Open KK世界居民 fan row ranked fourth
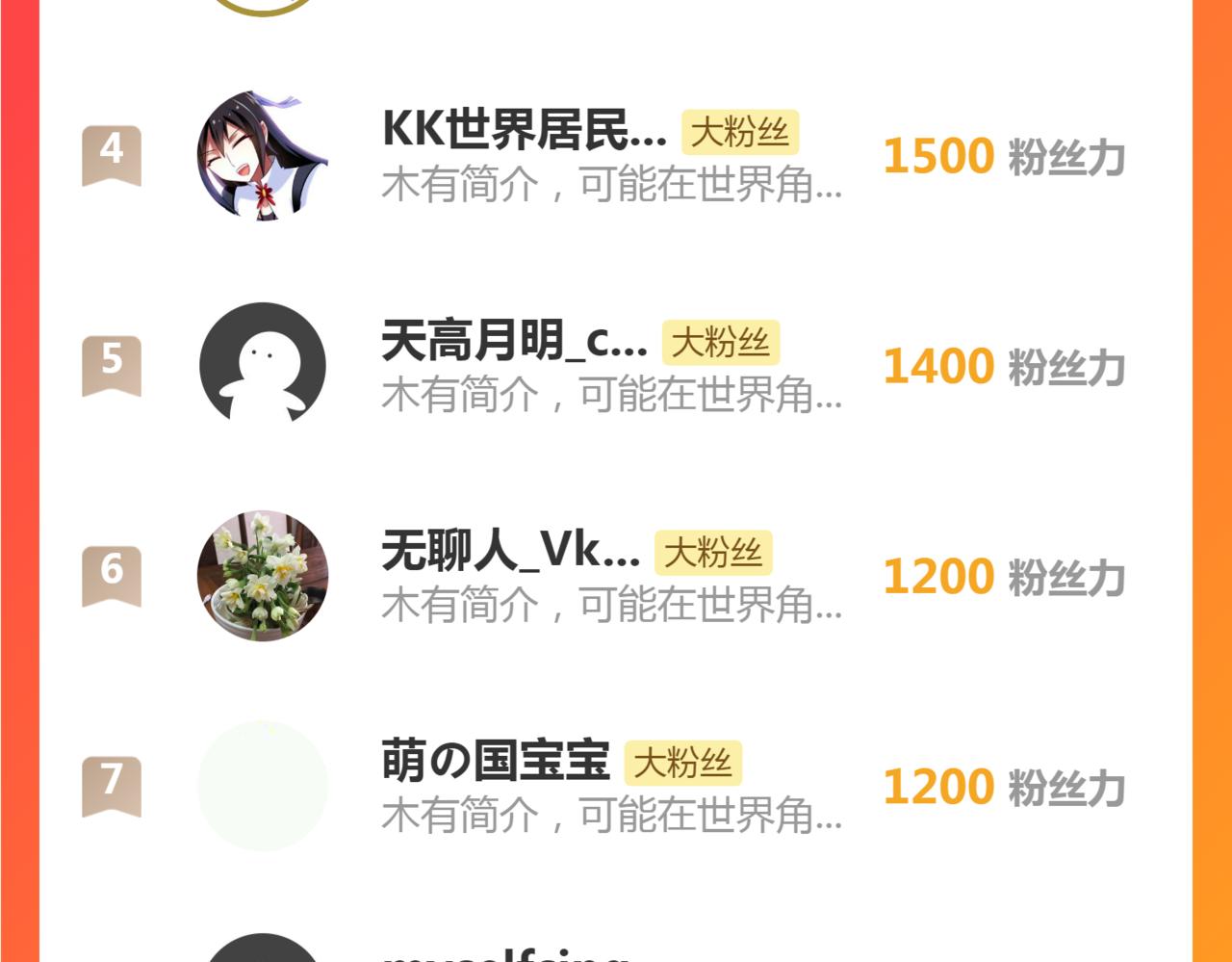 [x=616, y=156]
